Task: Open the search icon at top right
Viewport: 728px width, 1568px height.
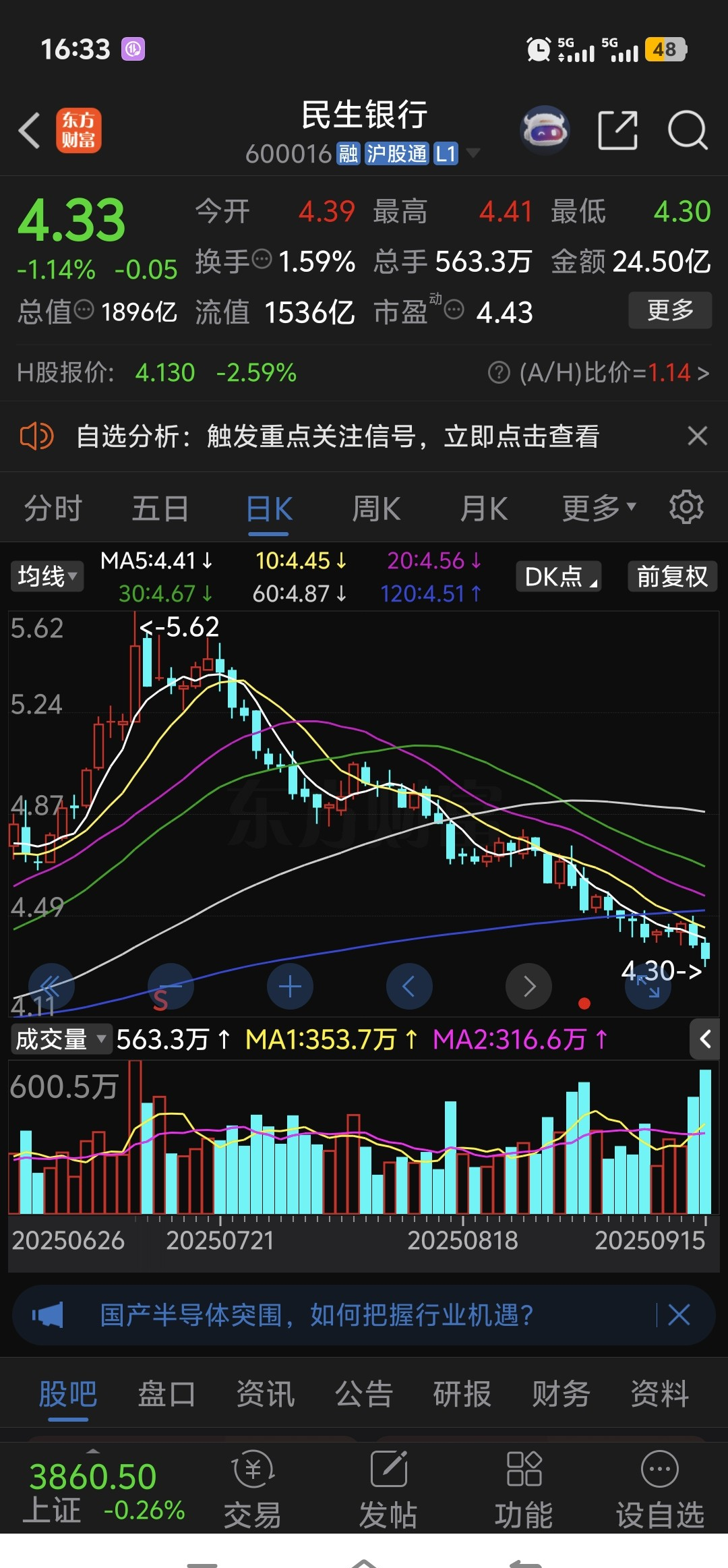Action: pyautogui.click(x=688, y=130)
